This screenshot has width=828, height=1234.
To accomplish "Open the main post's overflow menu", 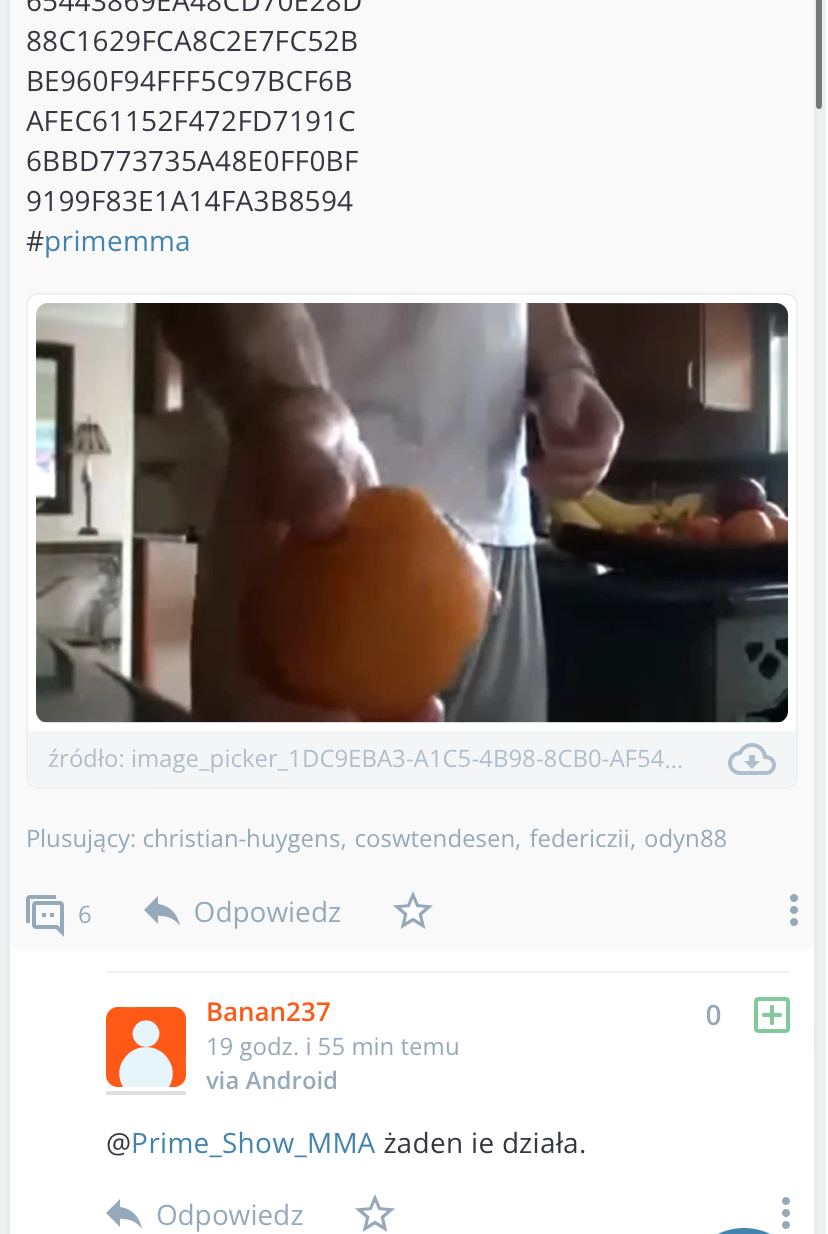I will click(793, 911).
